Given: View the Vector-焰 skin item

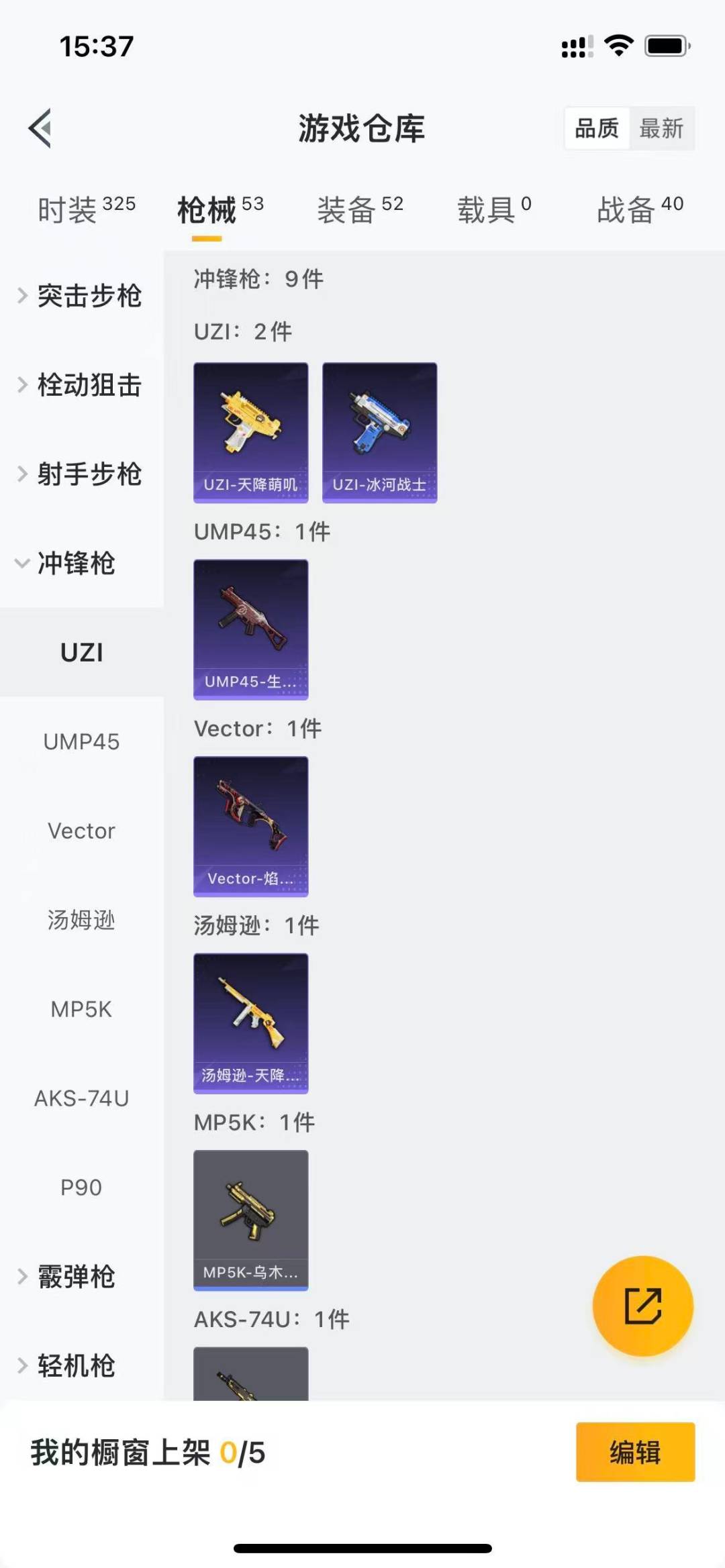Looking at the screenshot, I should 251,826.
